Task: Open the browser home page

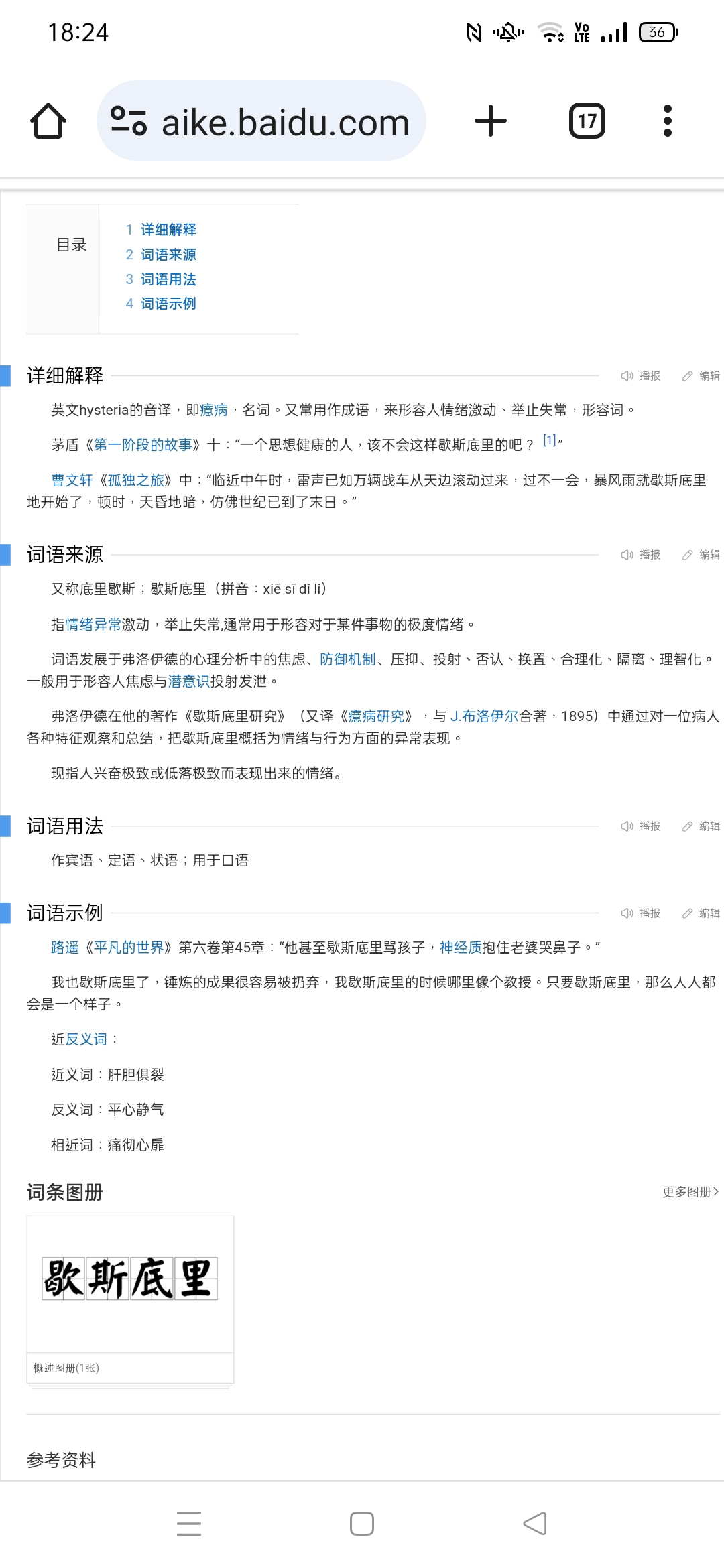Action: tap(48, 121)
